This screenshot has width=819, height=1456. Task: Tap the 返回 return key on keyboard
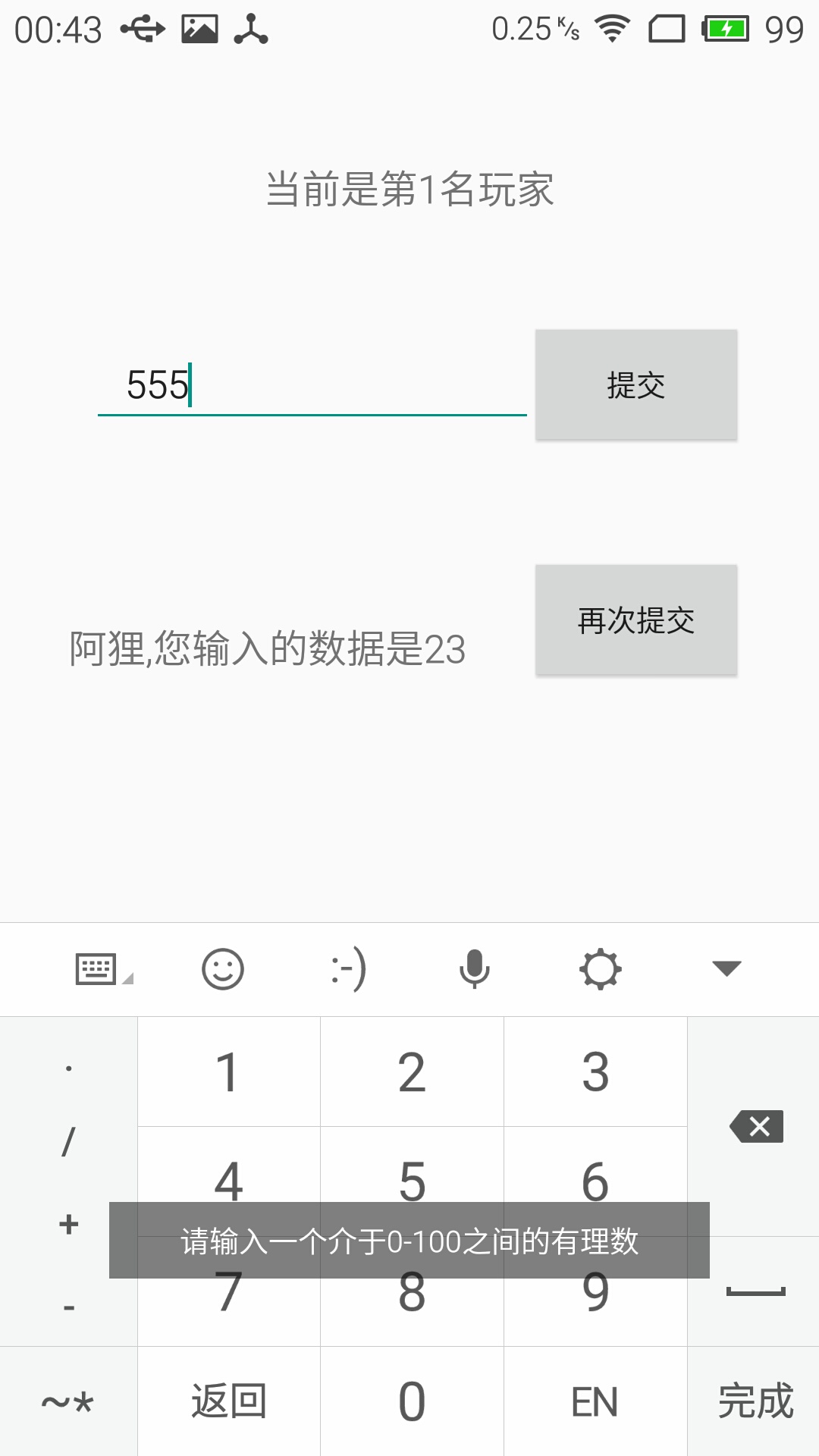(228, 1401)
